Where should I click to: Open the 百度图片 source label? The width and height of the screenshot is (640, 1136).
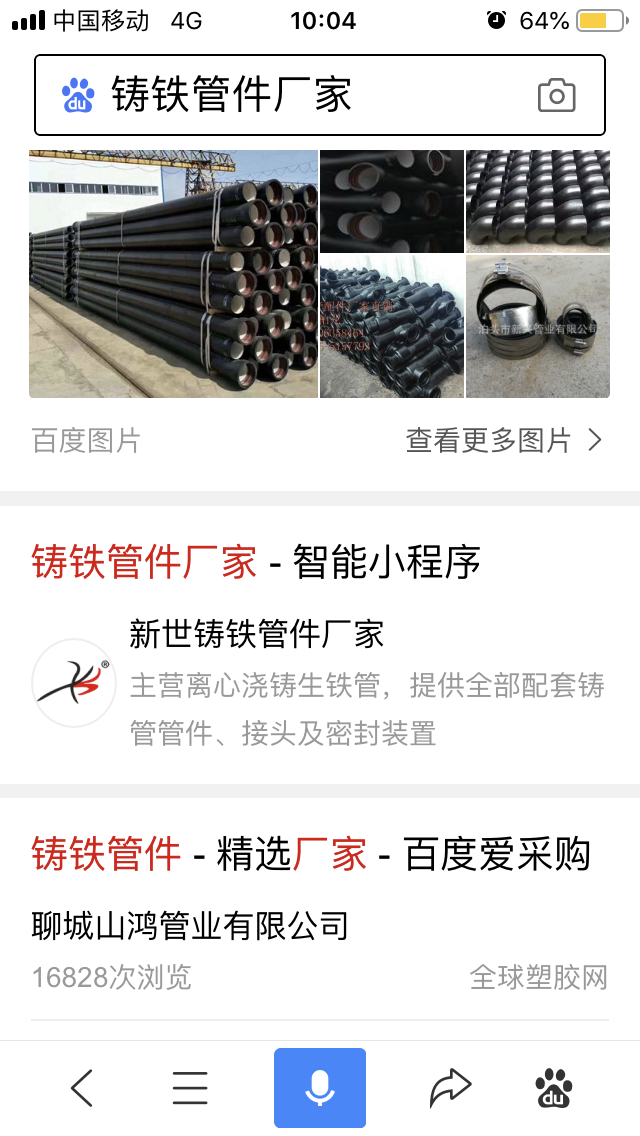coord(86,440)
